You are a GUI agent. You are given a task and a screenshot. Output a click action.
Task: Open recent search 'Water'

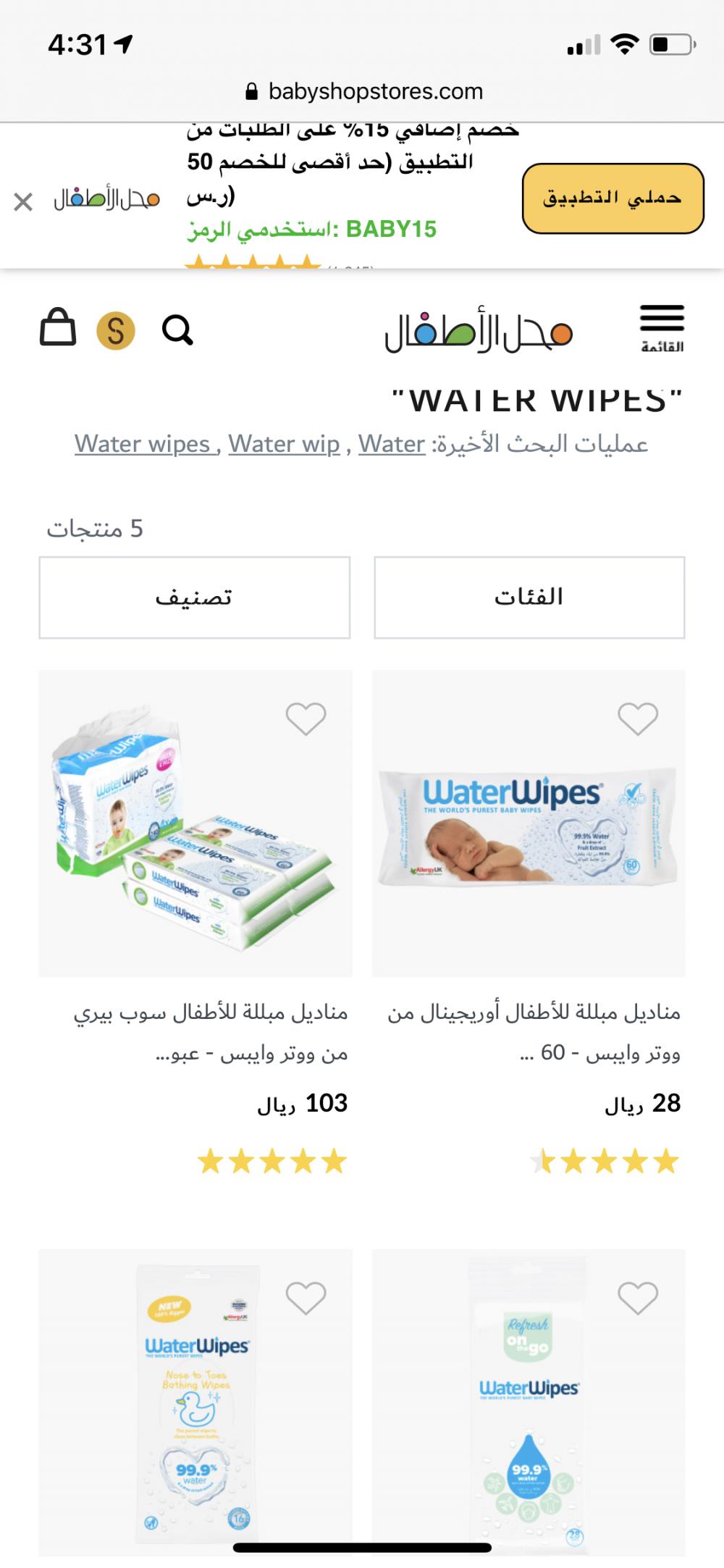click(392, 444)
